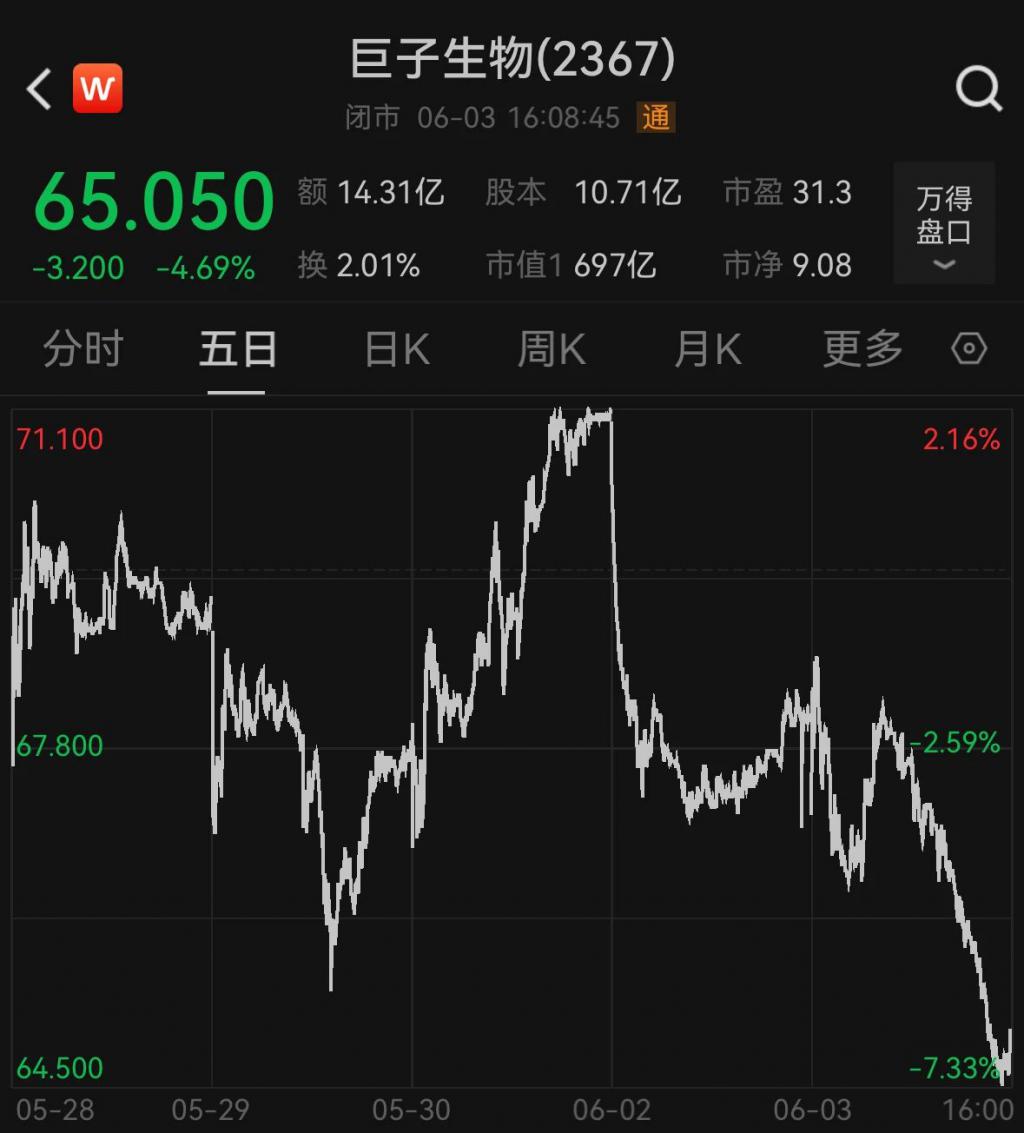Switch to the 日K chart tab

pos(397,350)
